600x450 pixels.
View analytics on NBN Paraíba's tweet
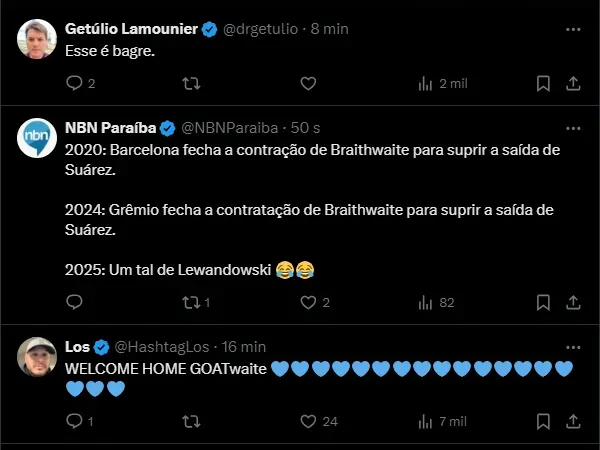click(x=425, y=302)
